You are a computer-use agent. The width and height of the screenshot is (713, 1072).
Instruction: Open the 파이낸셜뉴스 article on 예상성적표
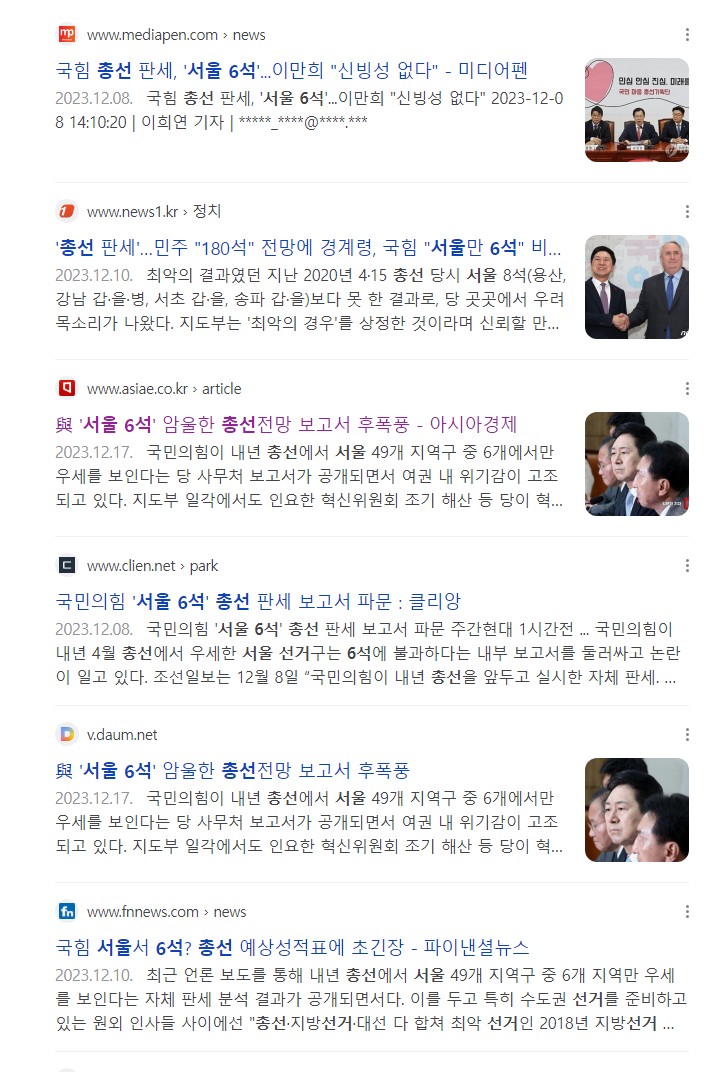[x=292, y=947]
